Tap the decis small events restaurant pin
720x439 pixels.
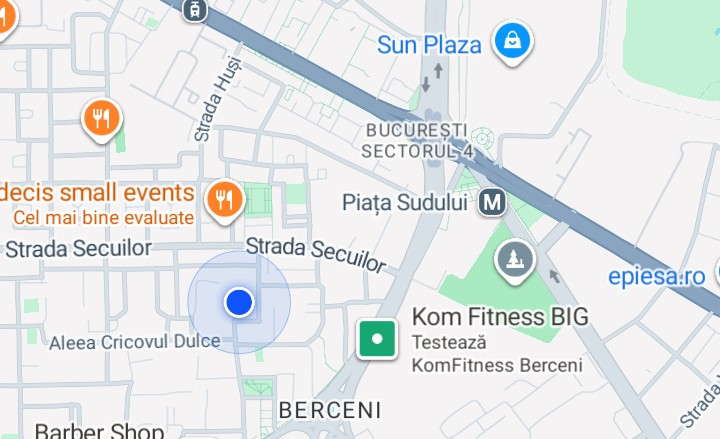point(225,197)
